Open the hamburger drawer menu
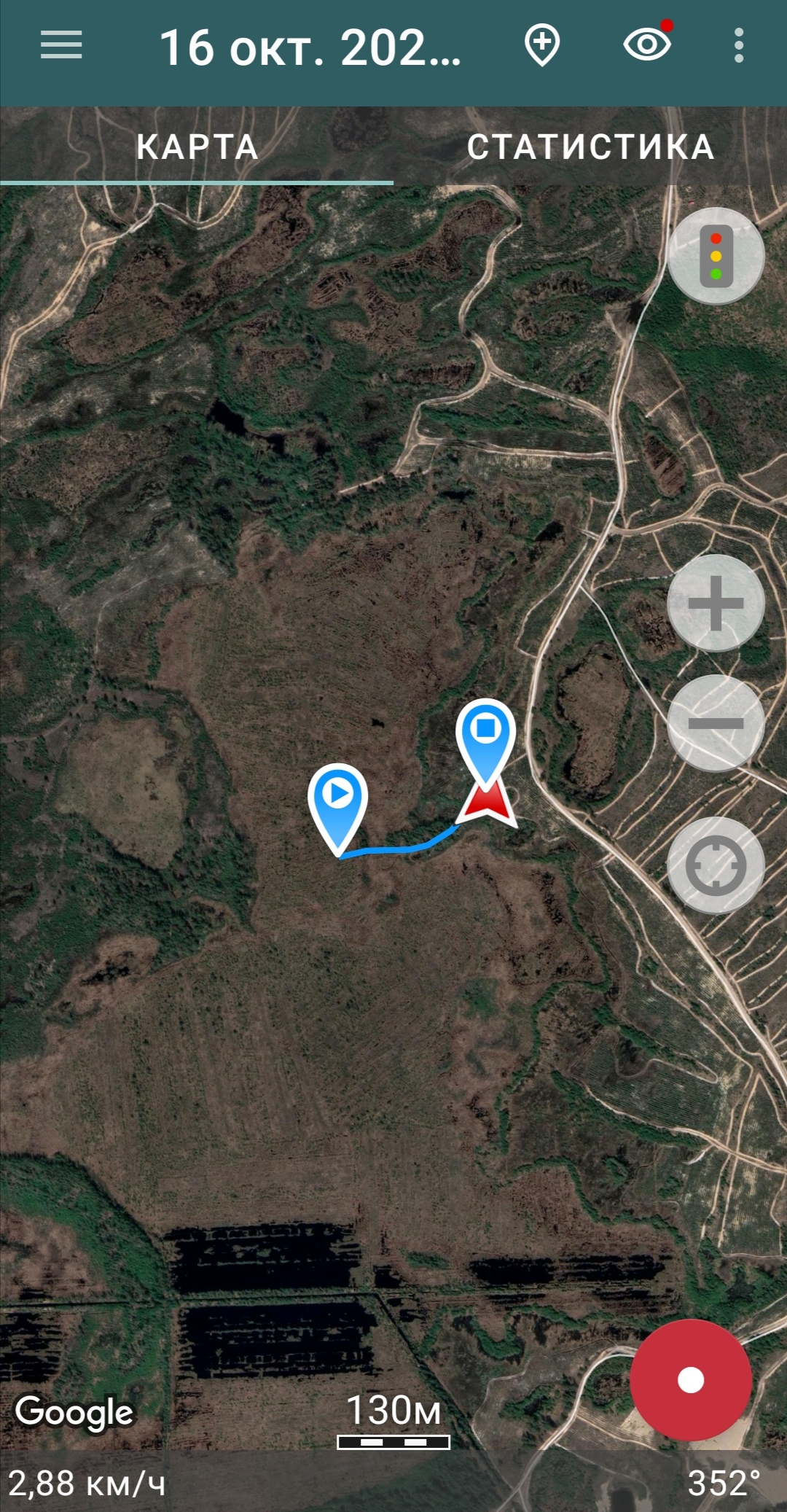This screenshot has width=787, height=1512. (61, 45)
